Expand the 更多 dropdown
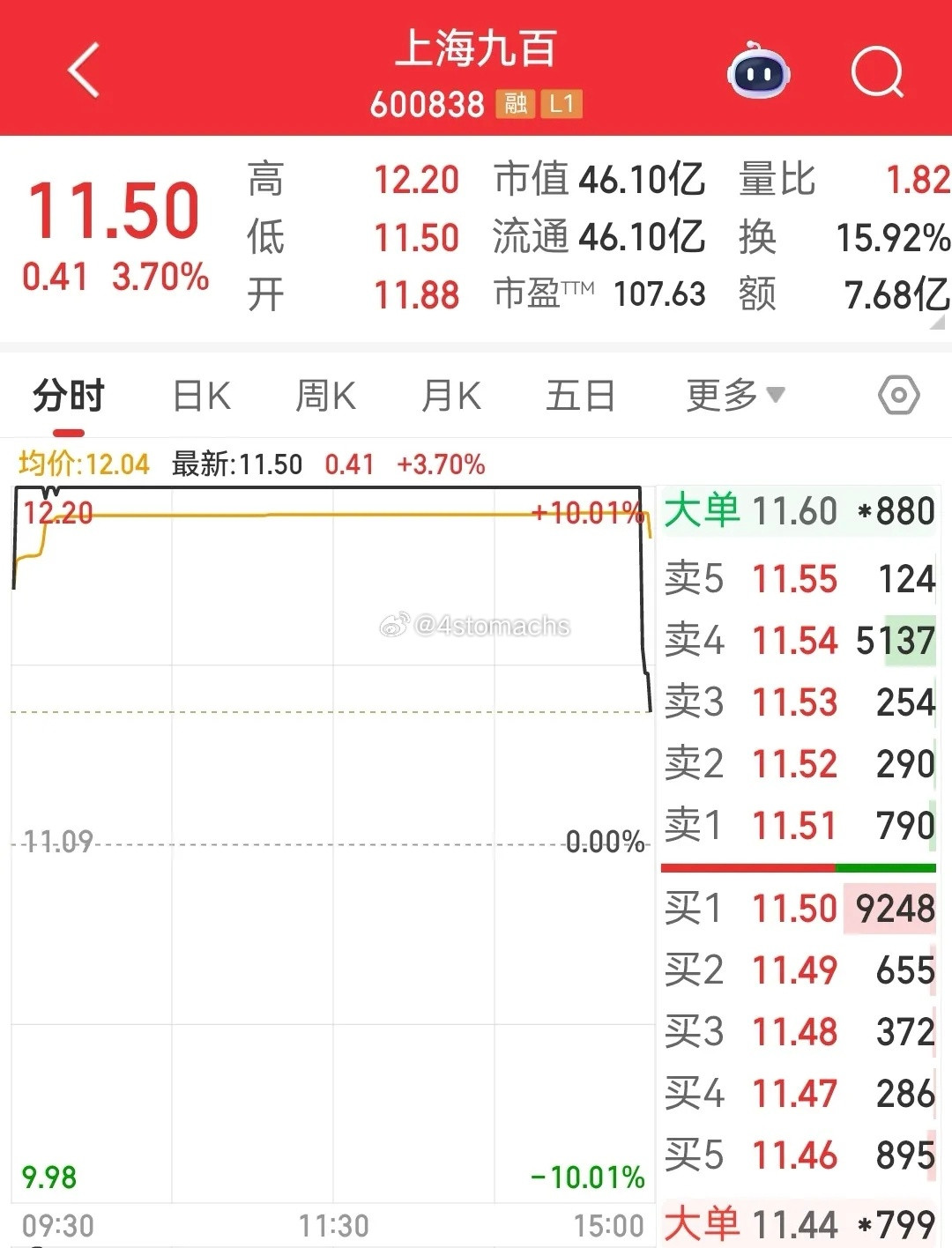Screen dimensions: 952x1248 point(735,396)
